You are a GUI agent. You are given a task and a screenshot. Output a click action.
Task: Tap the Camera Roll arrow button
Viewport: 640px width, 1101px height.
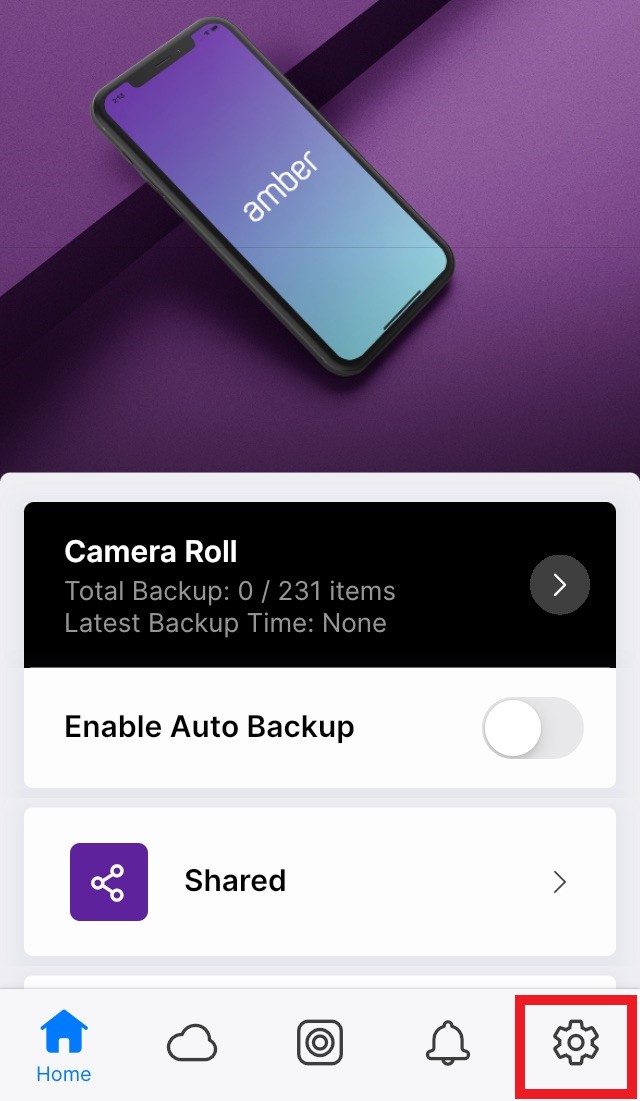pos(559,584)
